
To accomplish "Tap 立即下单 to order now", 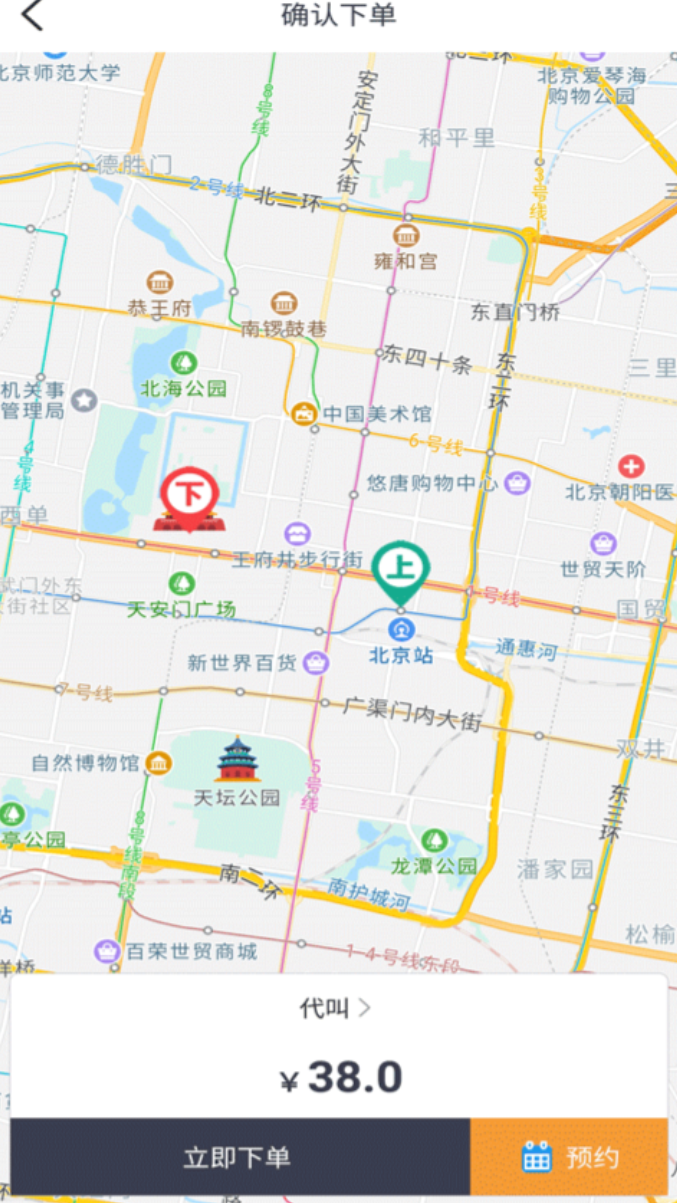I will pyautogui.click(x=239, y=1158).
